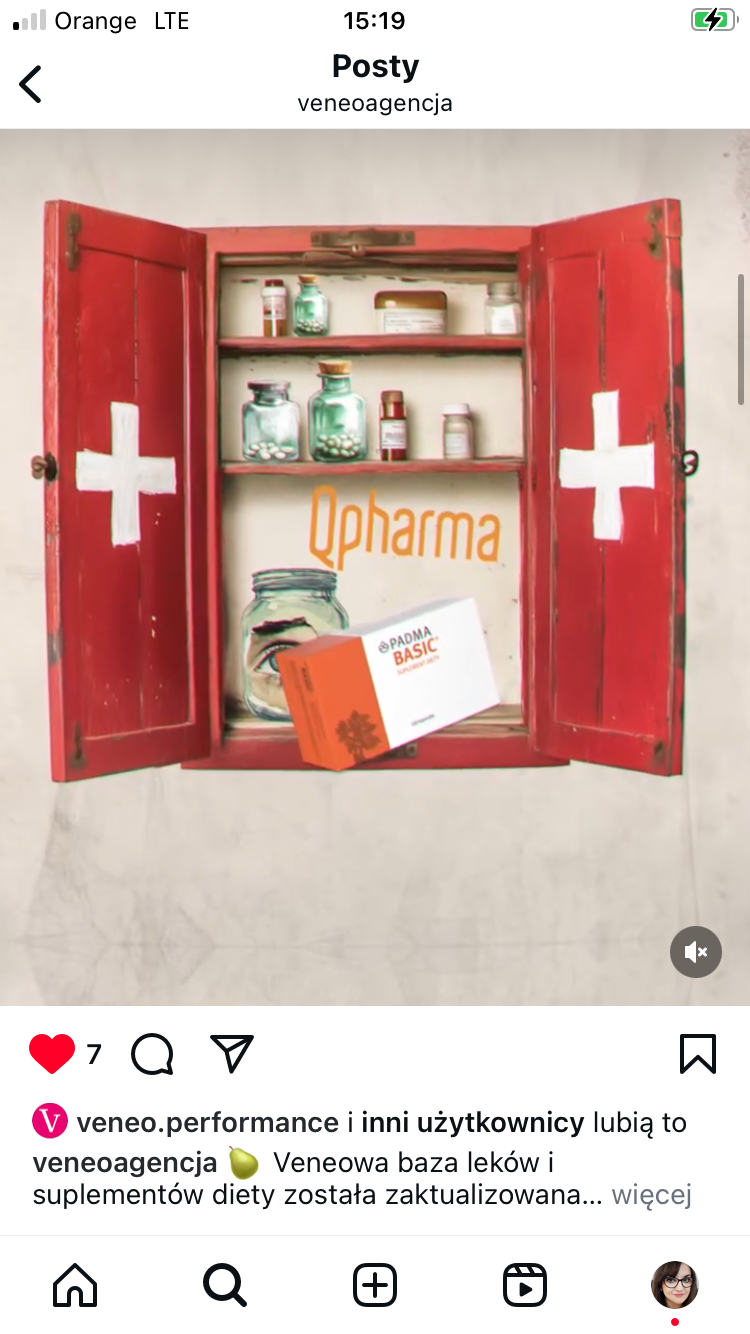Open your profile tab avatar
The height and width of the screenshot is (1334, 750).
pos(675,1285)
